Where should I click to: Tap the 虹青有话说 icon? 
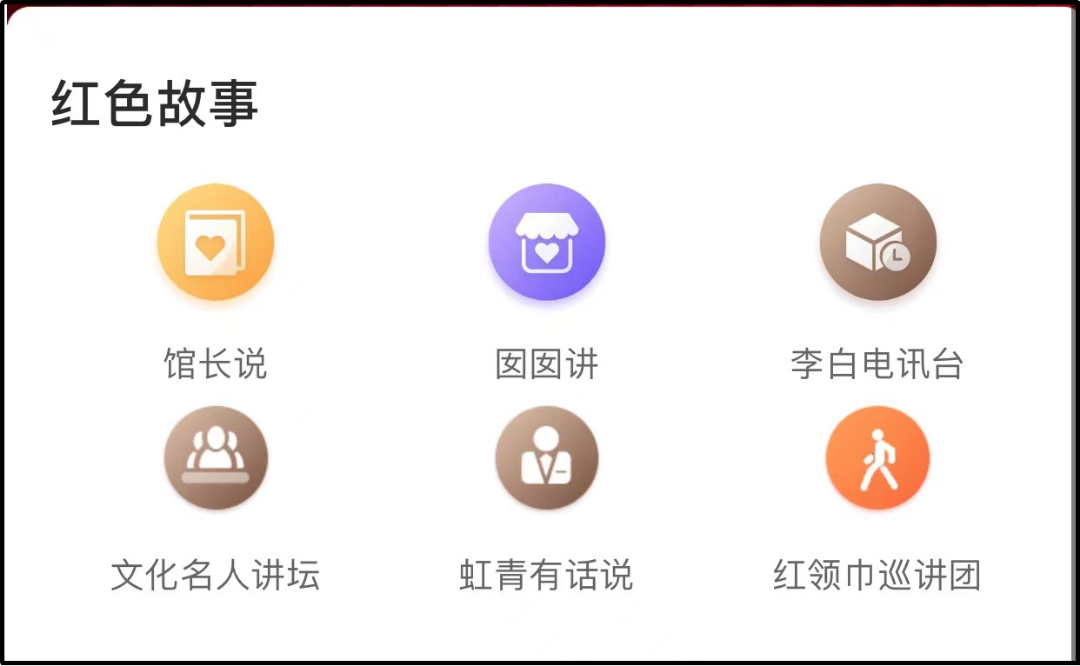[546, 458]
